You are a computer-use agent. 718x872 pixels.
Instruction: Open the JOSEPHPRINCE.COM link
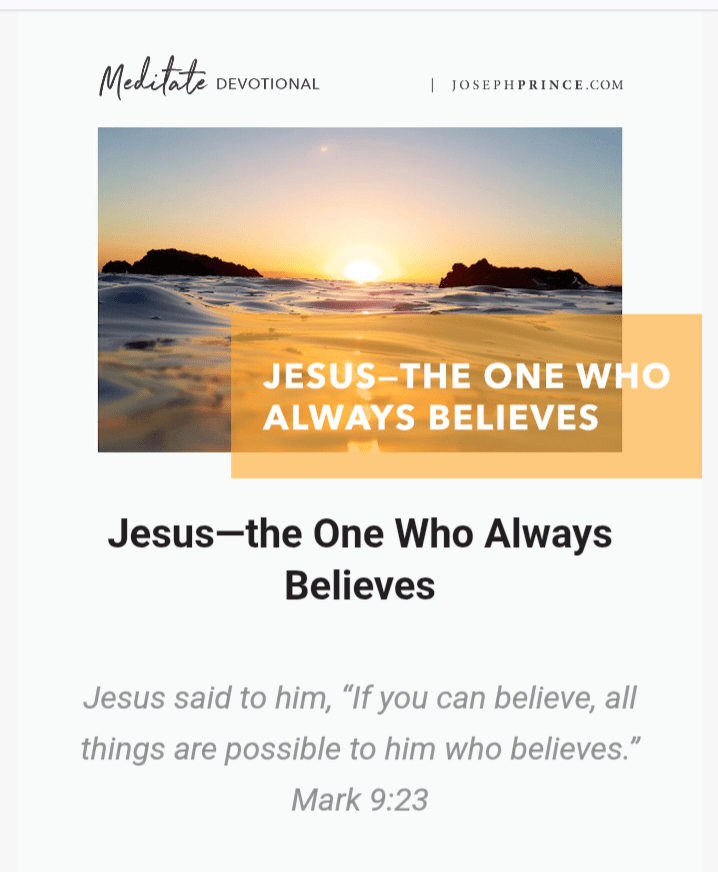(x=537, y=85)
